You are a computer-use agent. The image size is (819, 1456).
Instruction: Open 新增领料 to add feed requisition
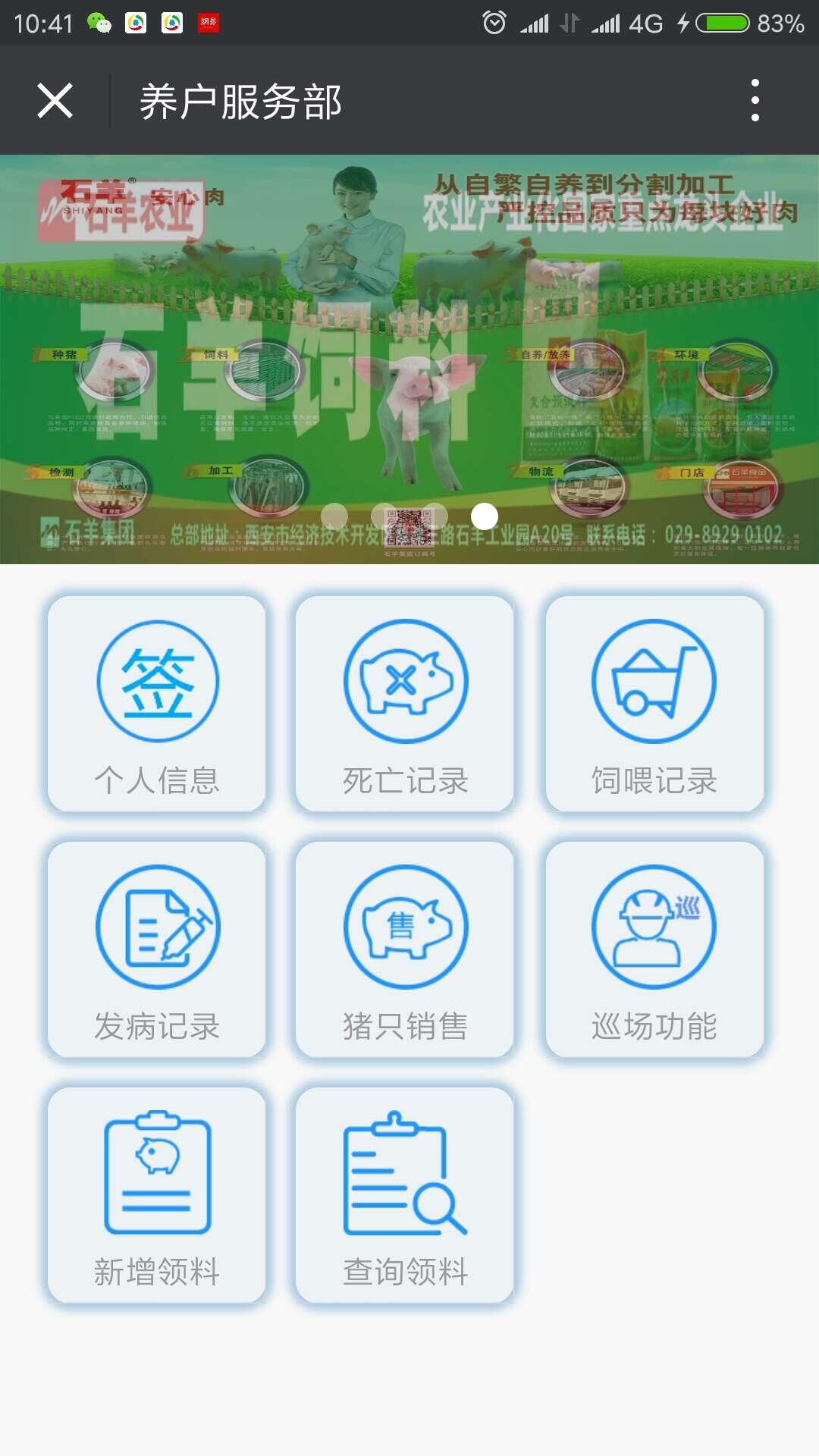pyautogui.click(x=157, y=1194)
